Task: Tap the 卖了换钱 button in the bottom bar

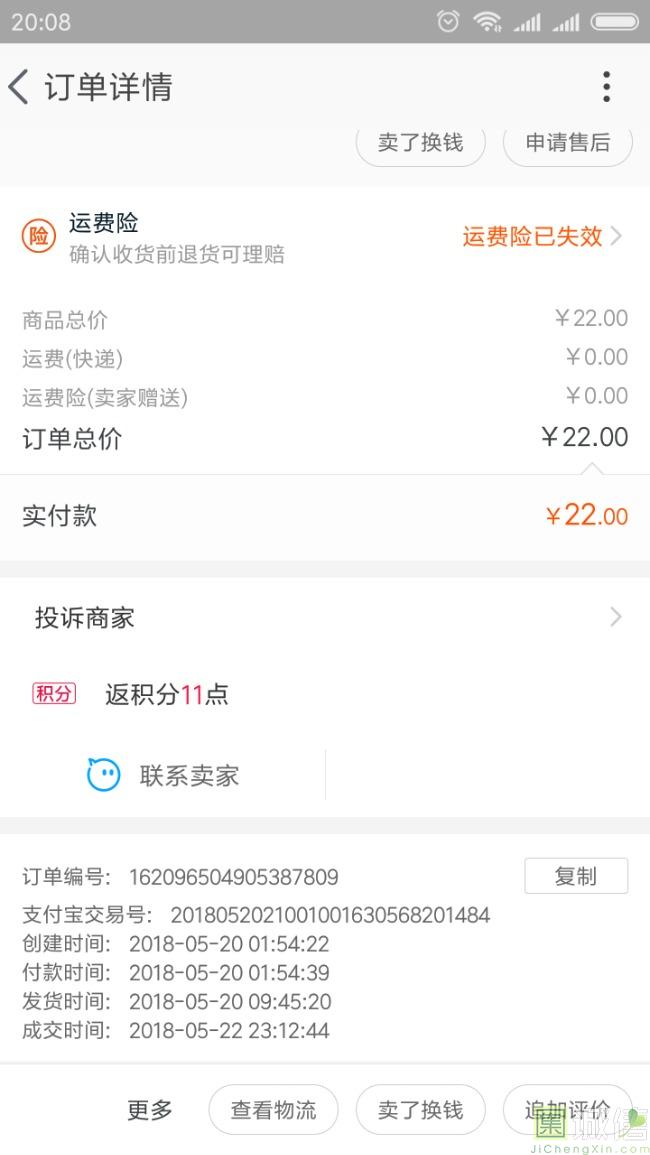Action: pos(420,1109)
